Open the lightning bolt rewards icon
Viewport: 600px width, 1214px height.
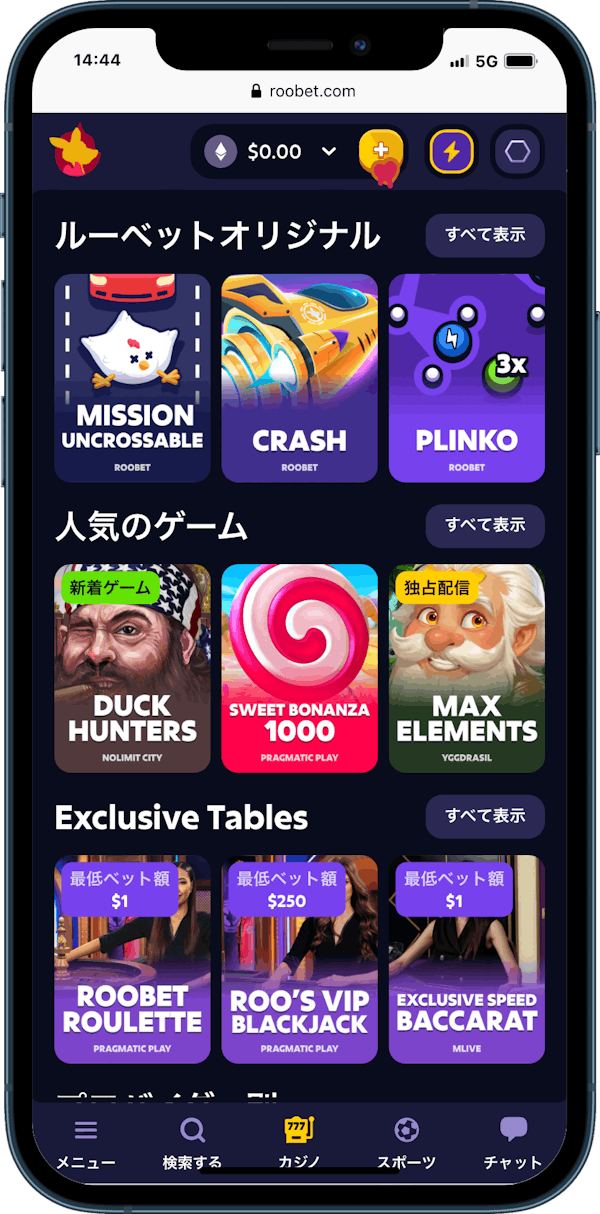[x=451, y=152]
